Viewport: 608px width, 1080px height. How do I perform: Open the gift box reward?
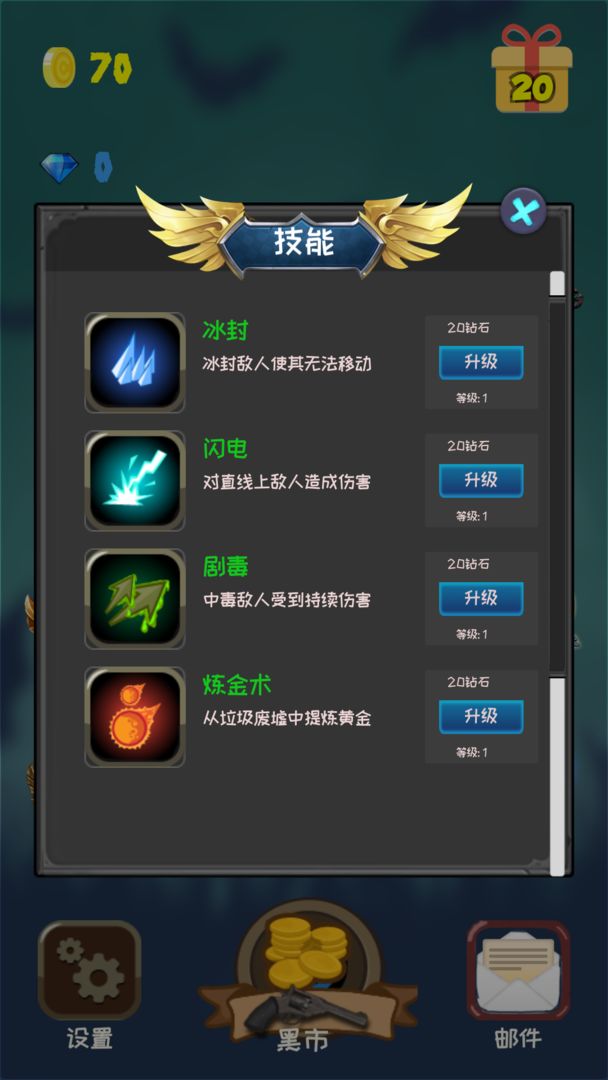pos(532,69)
